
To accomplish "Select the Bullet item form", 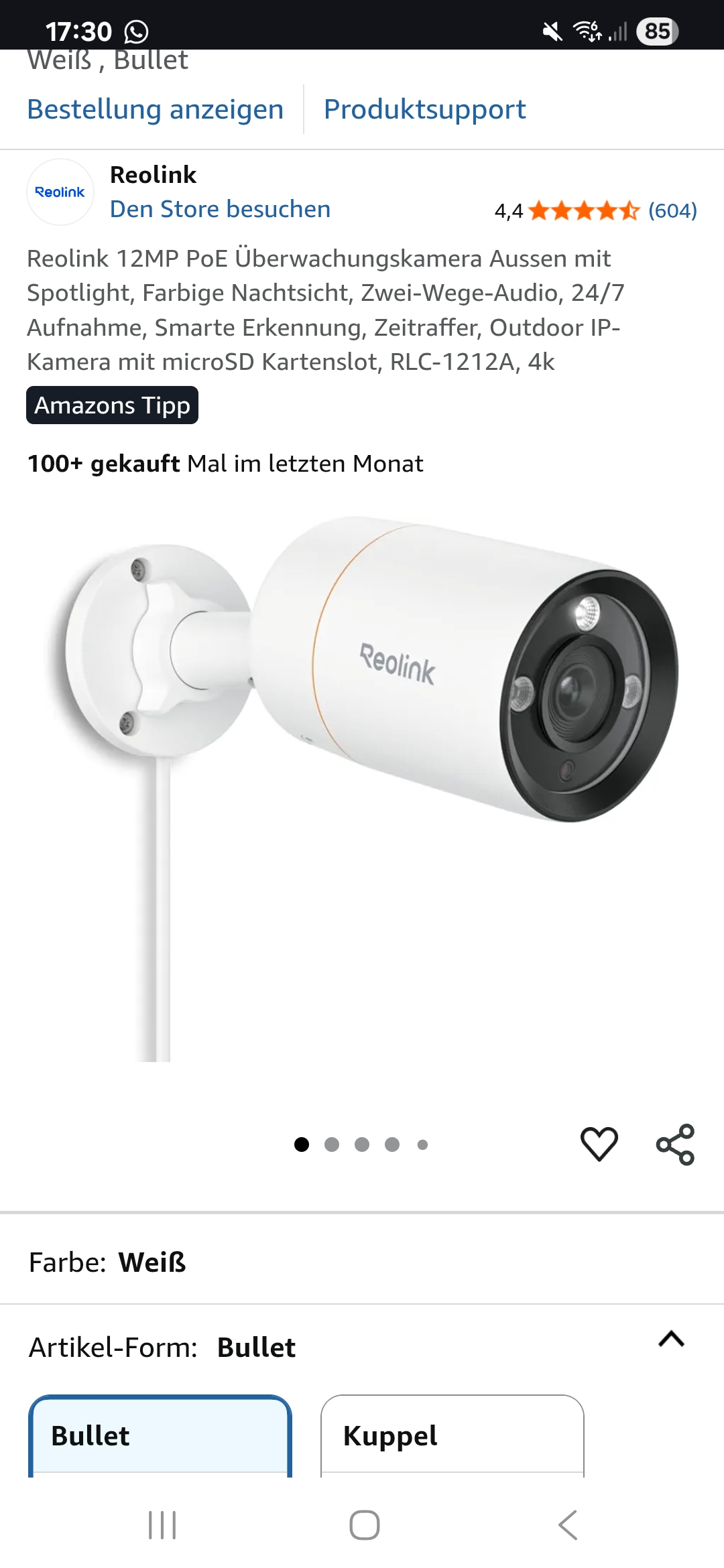I will tap(160, 1435).
